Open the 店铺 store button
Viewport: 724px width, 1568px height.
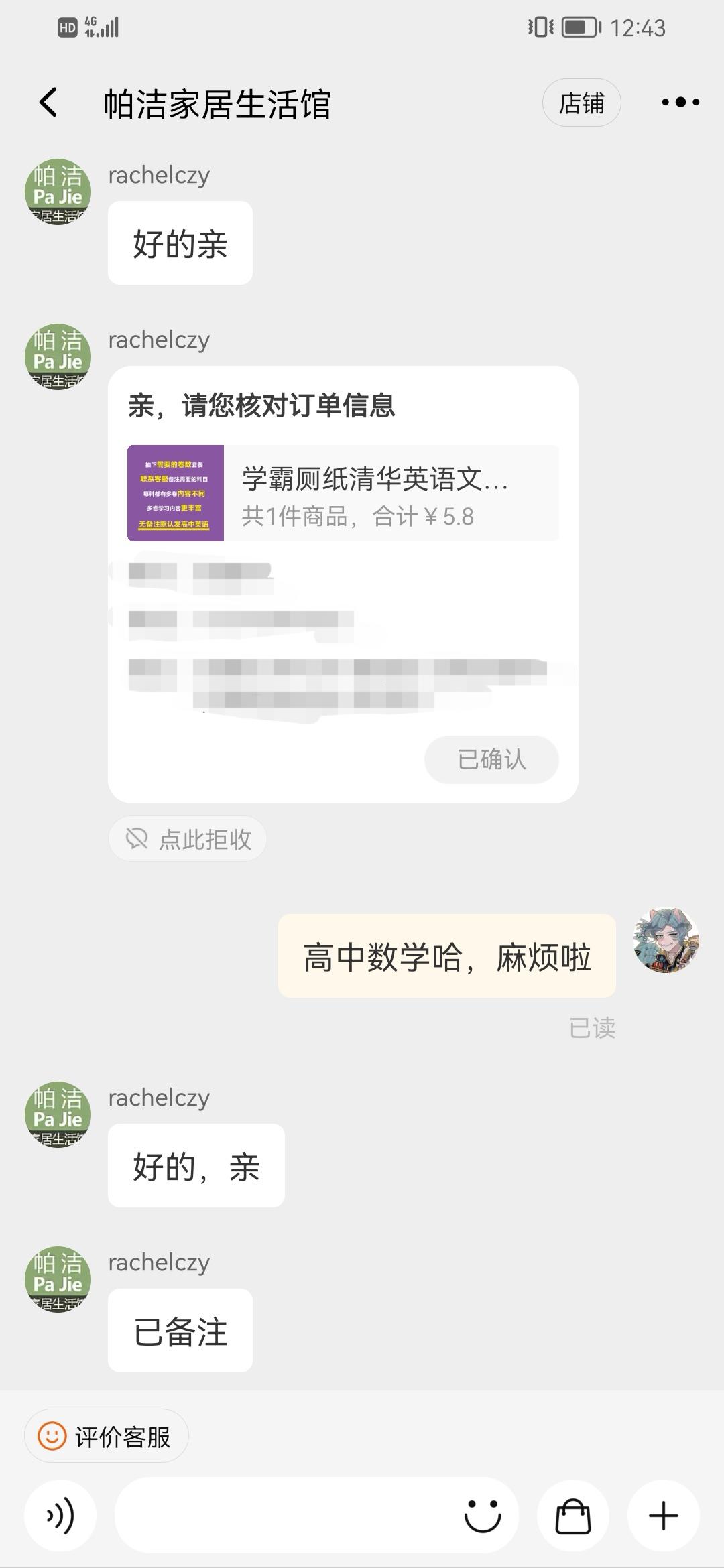click(x=582, y=103)
